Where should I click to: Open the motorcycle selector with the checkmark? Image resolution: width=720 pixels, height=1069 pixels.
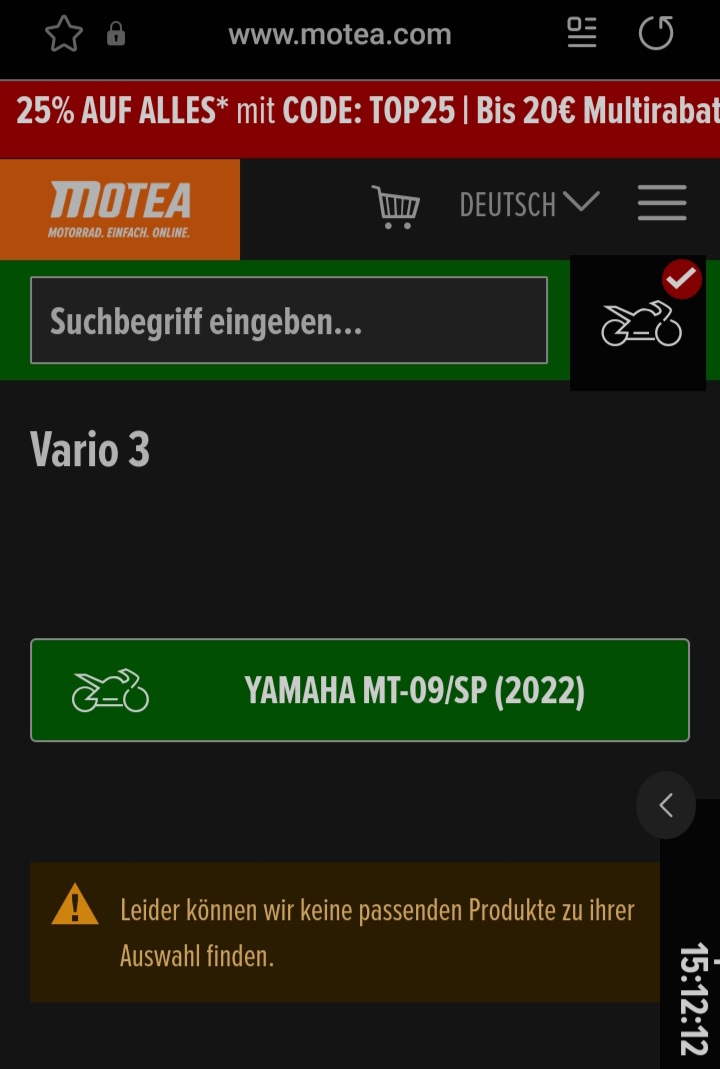641,322
